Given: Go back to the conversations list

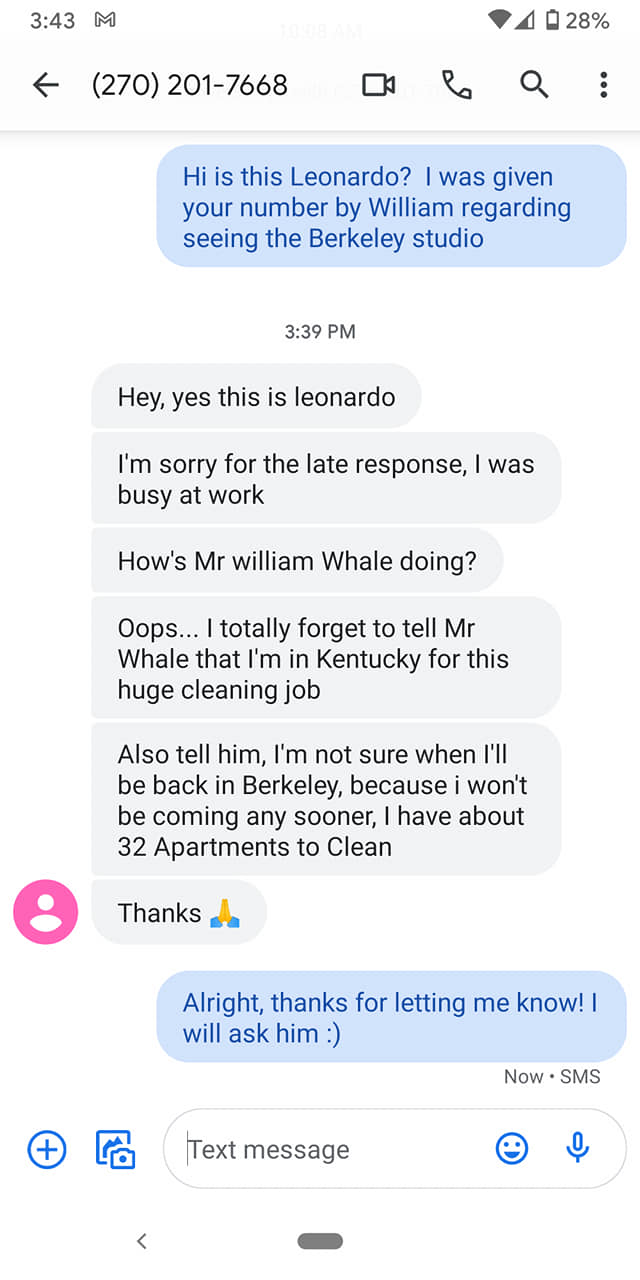Looking at the screenshot, I should [46, 86].
